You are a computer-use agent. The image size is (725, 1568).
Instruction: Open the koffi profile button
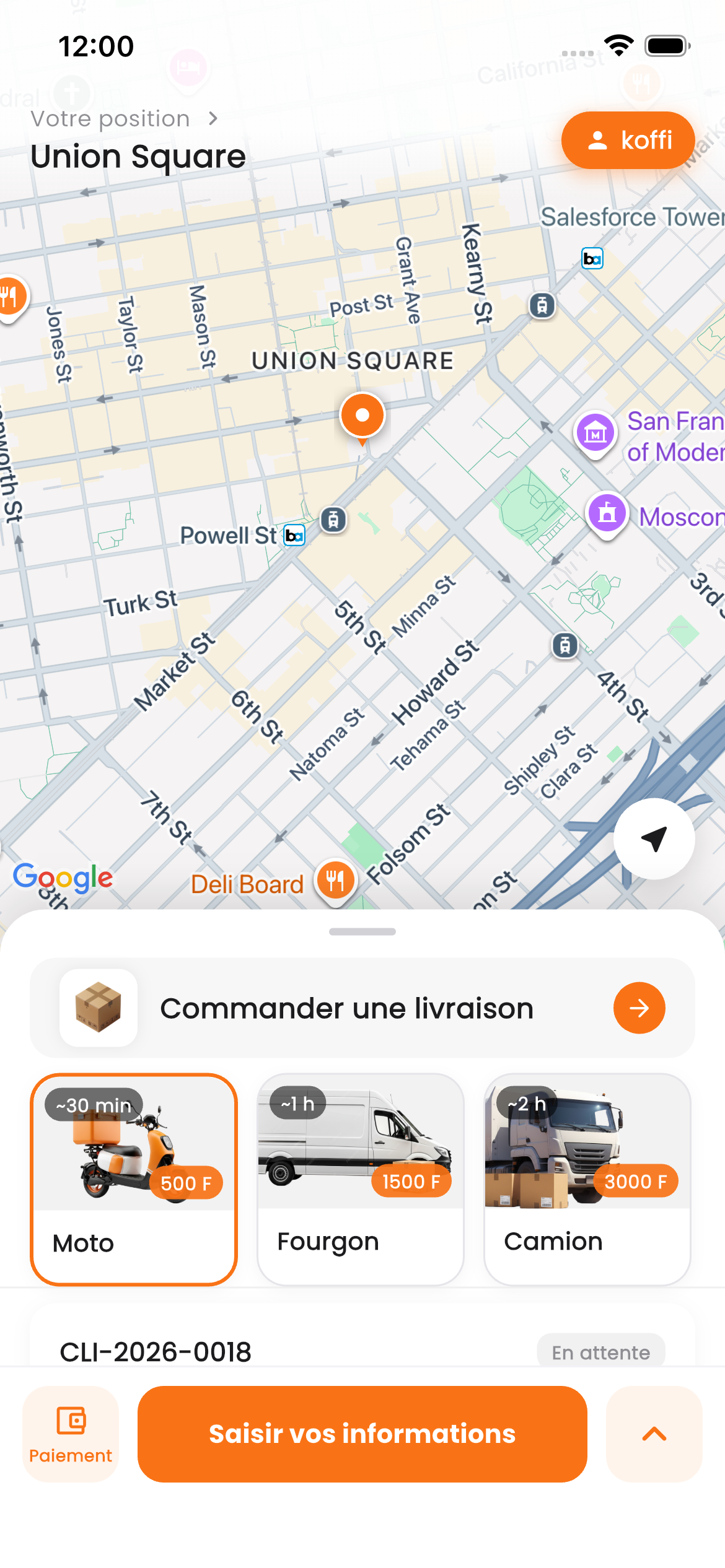tap(627, 141)
